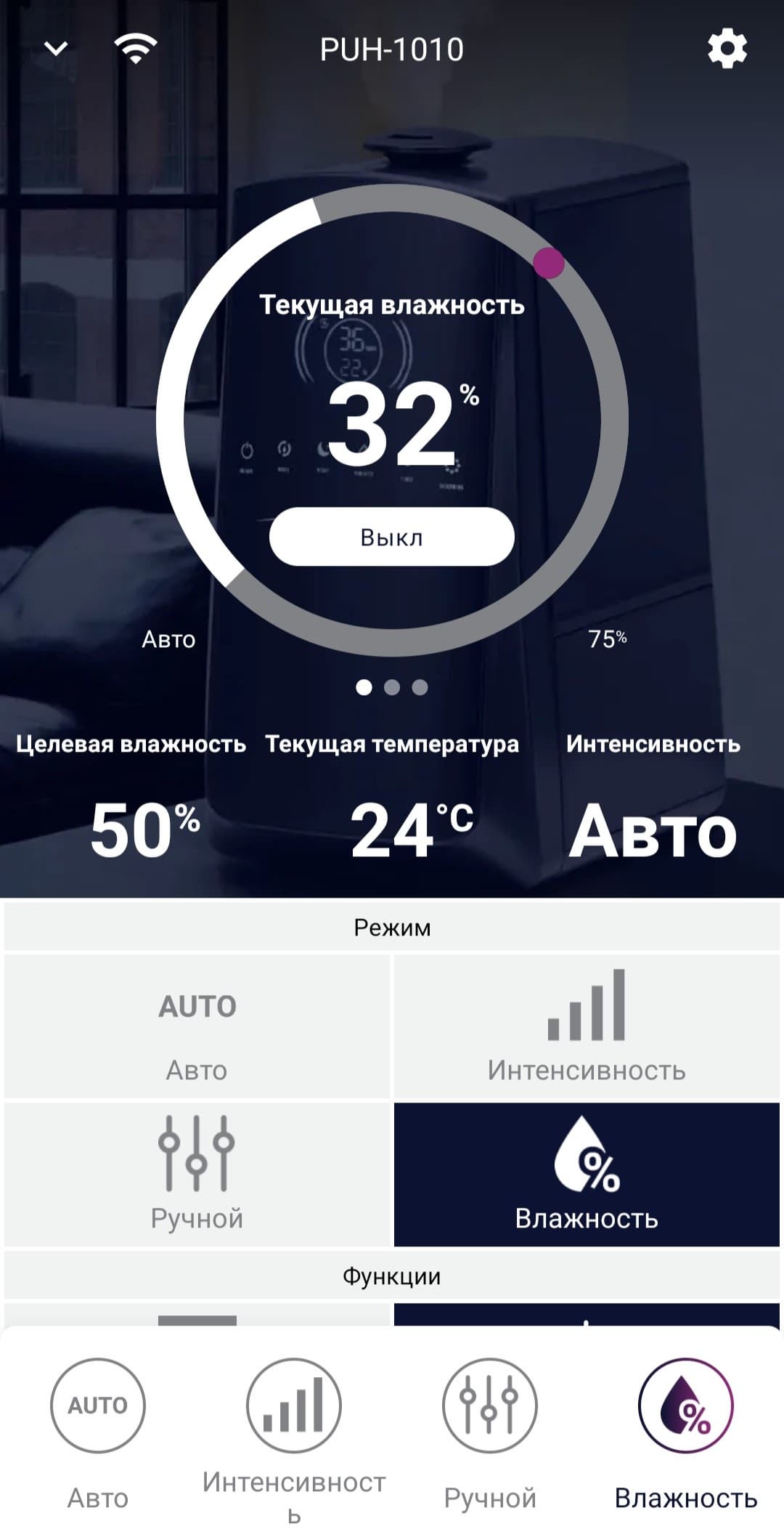The height and width of the screenshot is (1529, 784).
Task: Open device settings gear
Action: 727,49
